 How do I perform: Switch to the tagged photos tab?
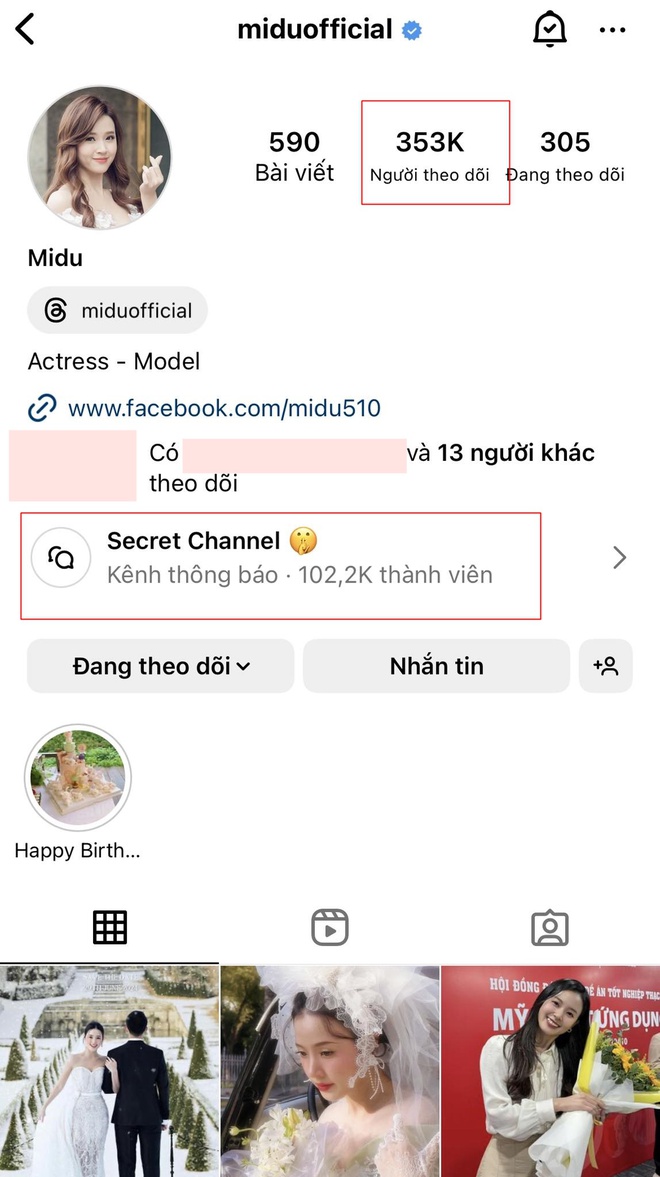click(x=549, y=928)
